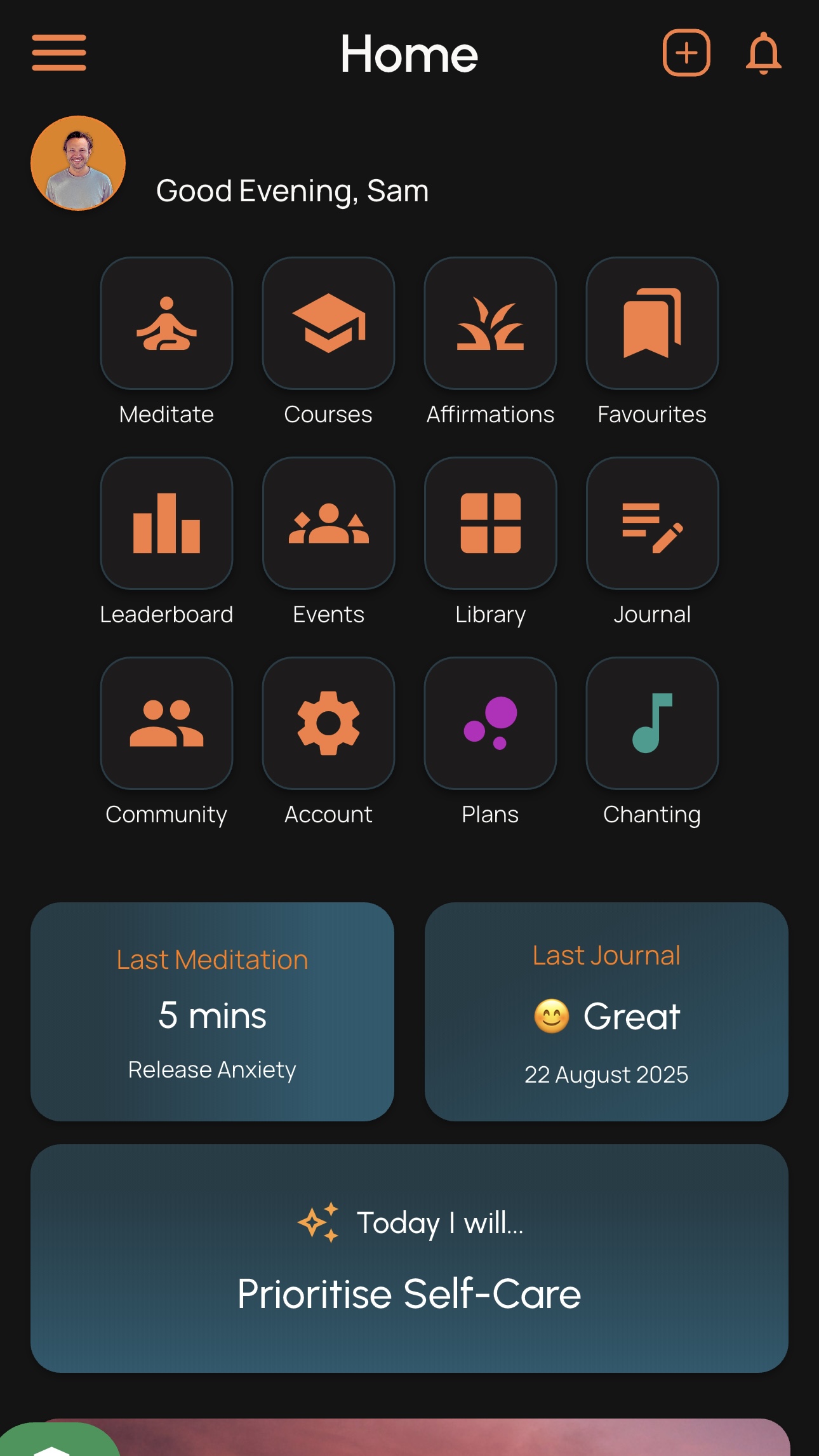The height and width of the screenshot is (1456, 819).
Task: Open Sam's profile picture
Action: 78,163
